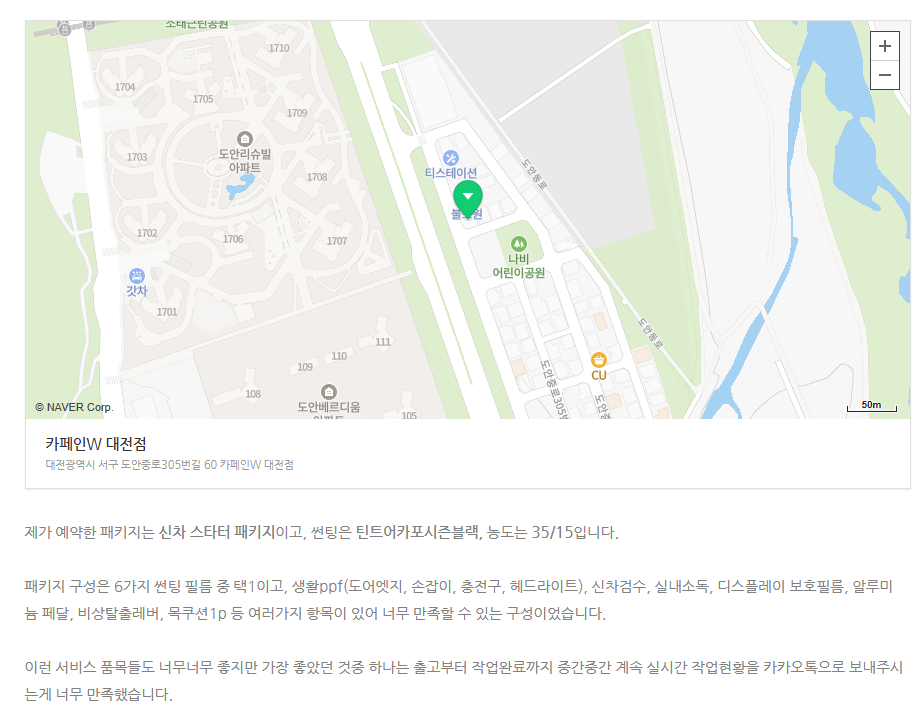Image resolution: width=917 pixels, height=712 pixels.
Task: Tap the green location pin marker
Action: pos(467,198)
